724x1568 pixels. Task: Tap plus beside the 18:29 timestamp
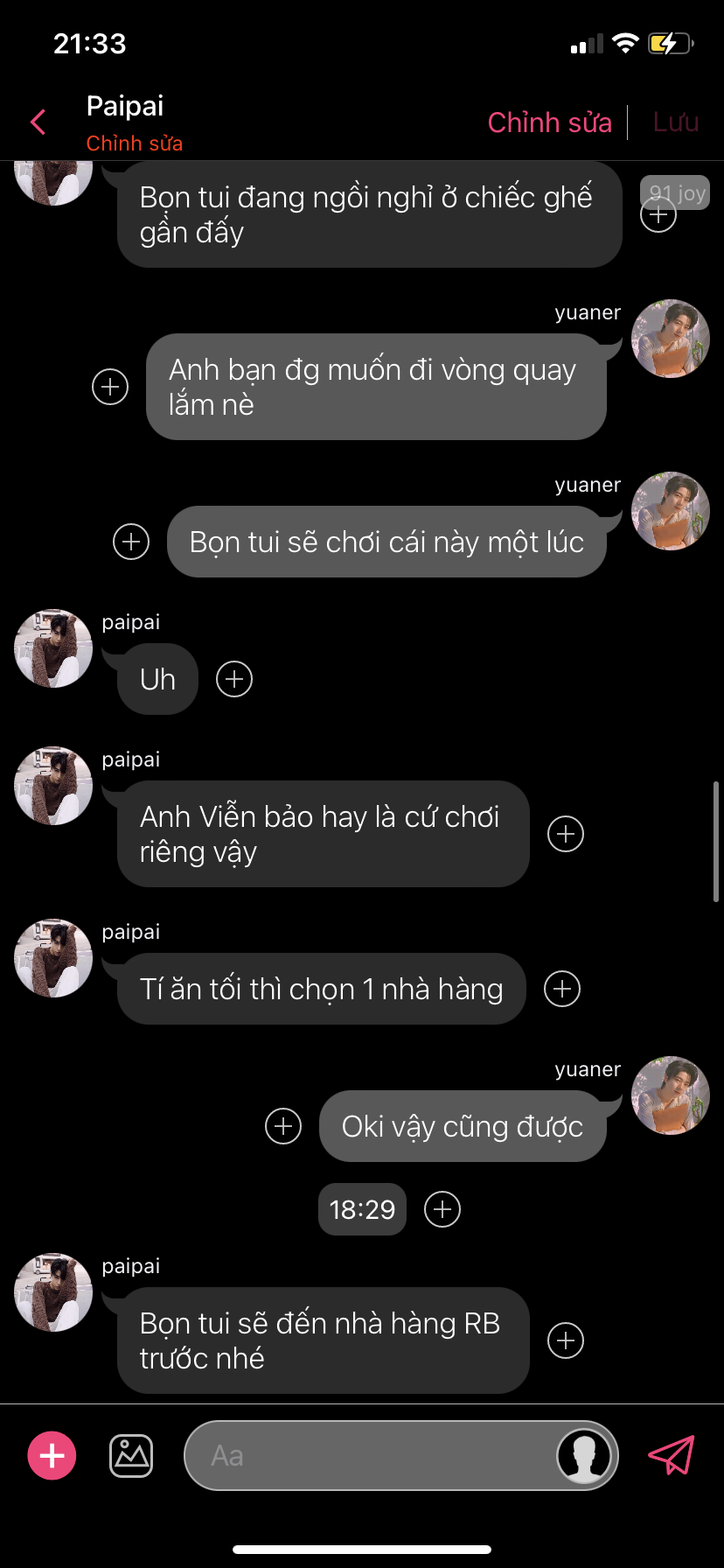tap(442, 1209)
